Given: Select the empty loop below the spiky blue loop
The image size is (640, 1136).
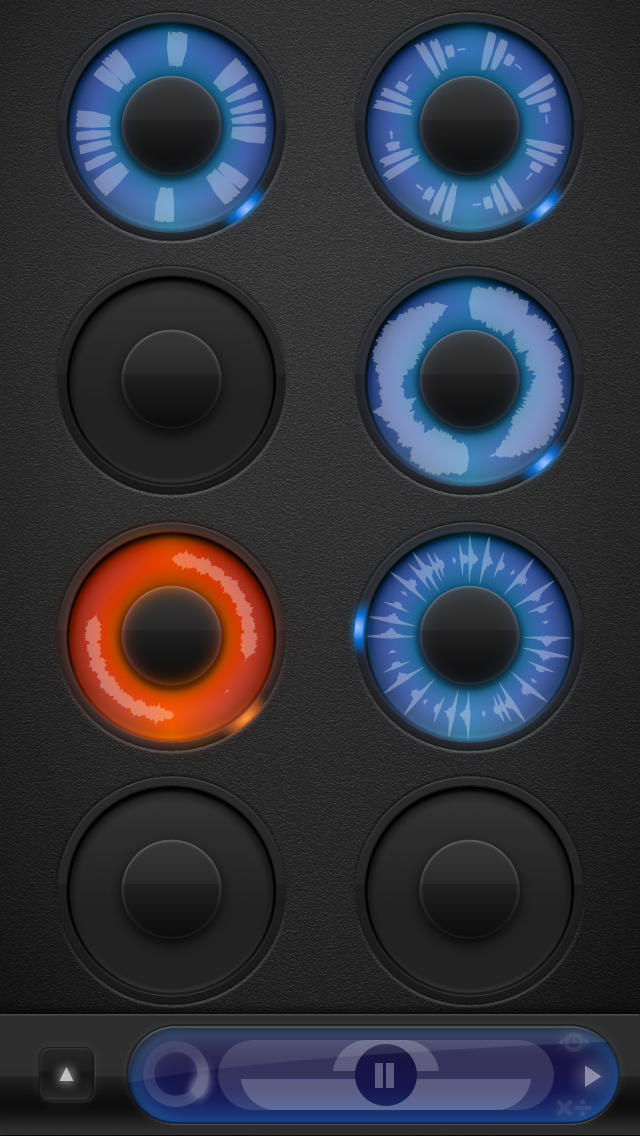Looking at the screenshot, I should pos(469,889).
